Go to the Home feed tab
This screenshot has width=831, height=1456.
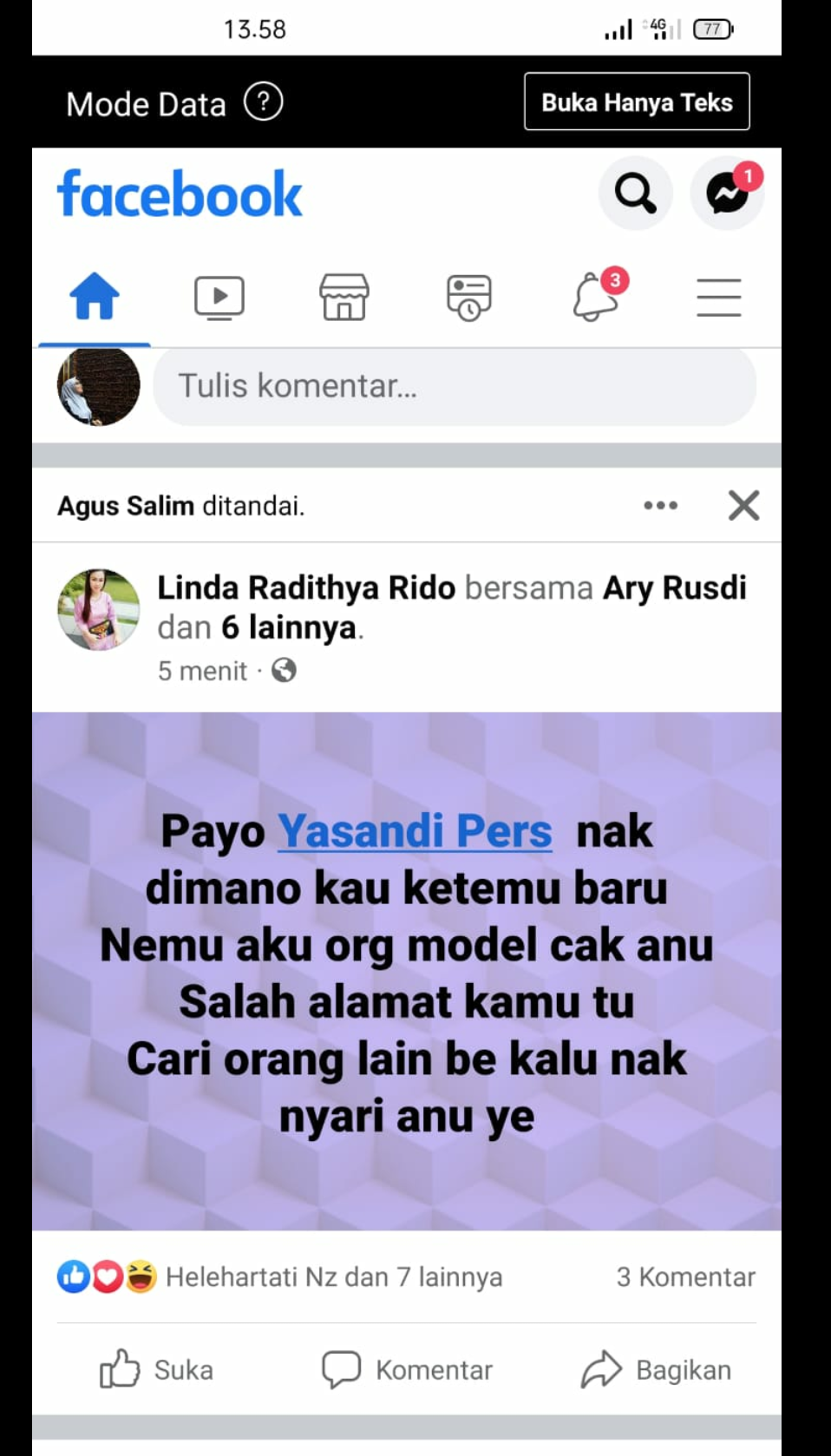tap(94, 298)
